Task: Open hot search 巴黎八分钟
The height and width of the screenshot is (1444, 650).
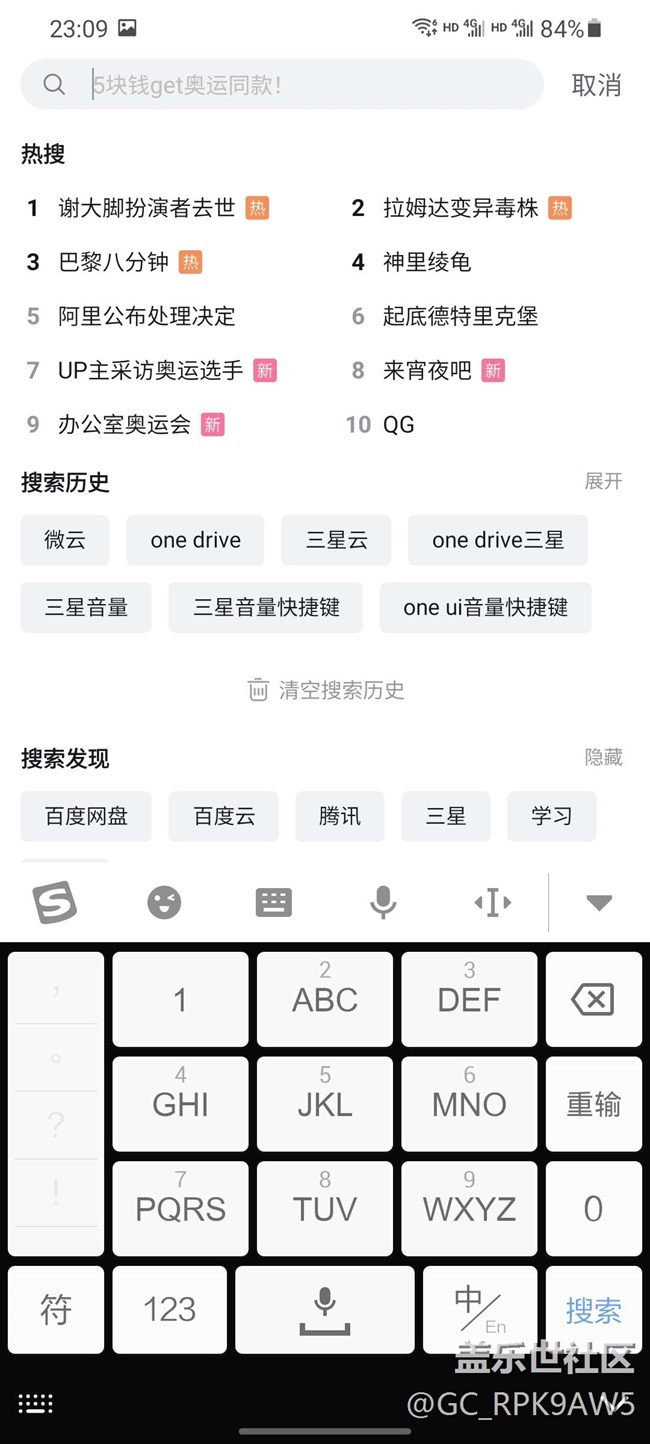Action: (113, 262)
